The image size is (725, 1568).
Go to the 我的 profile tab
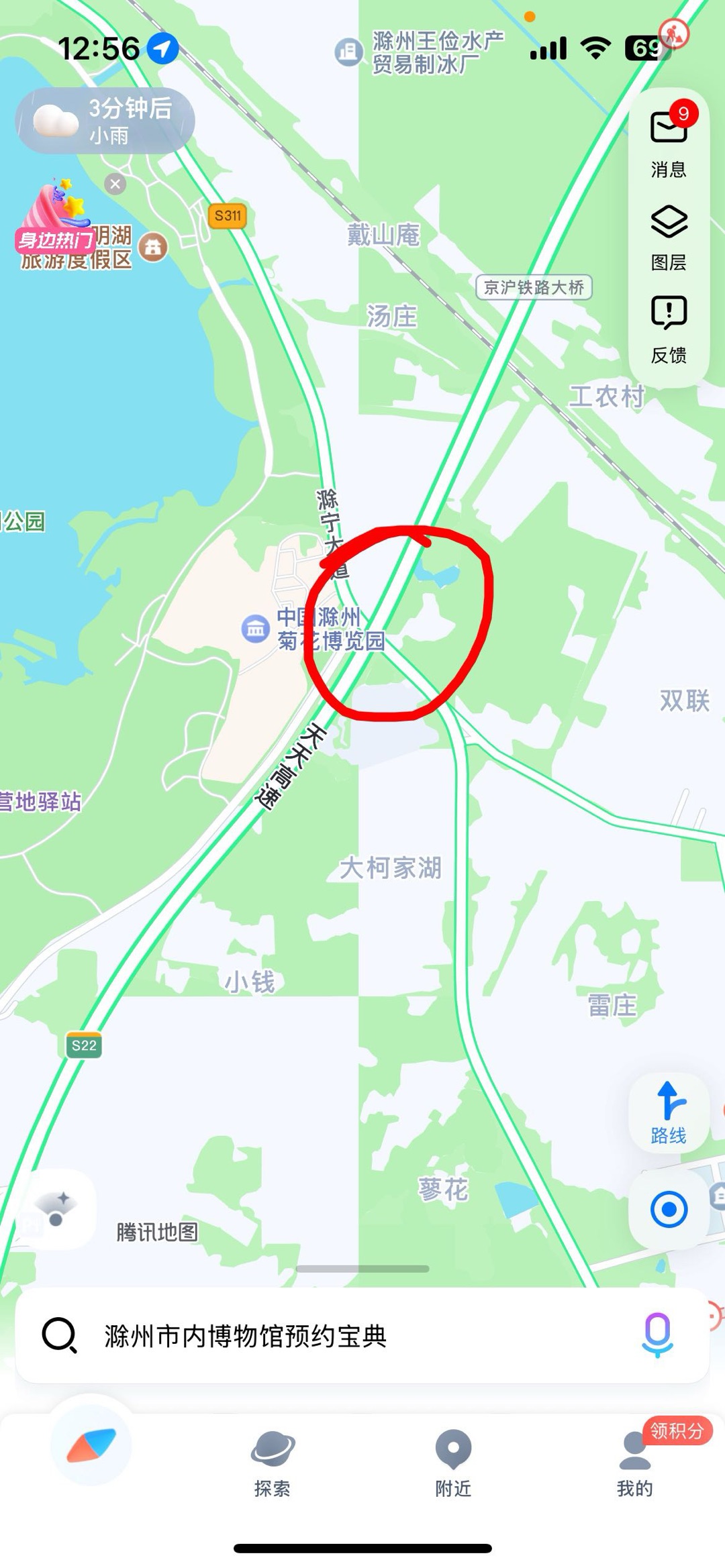pyautogui.click(x=634, y=1463)
